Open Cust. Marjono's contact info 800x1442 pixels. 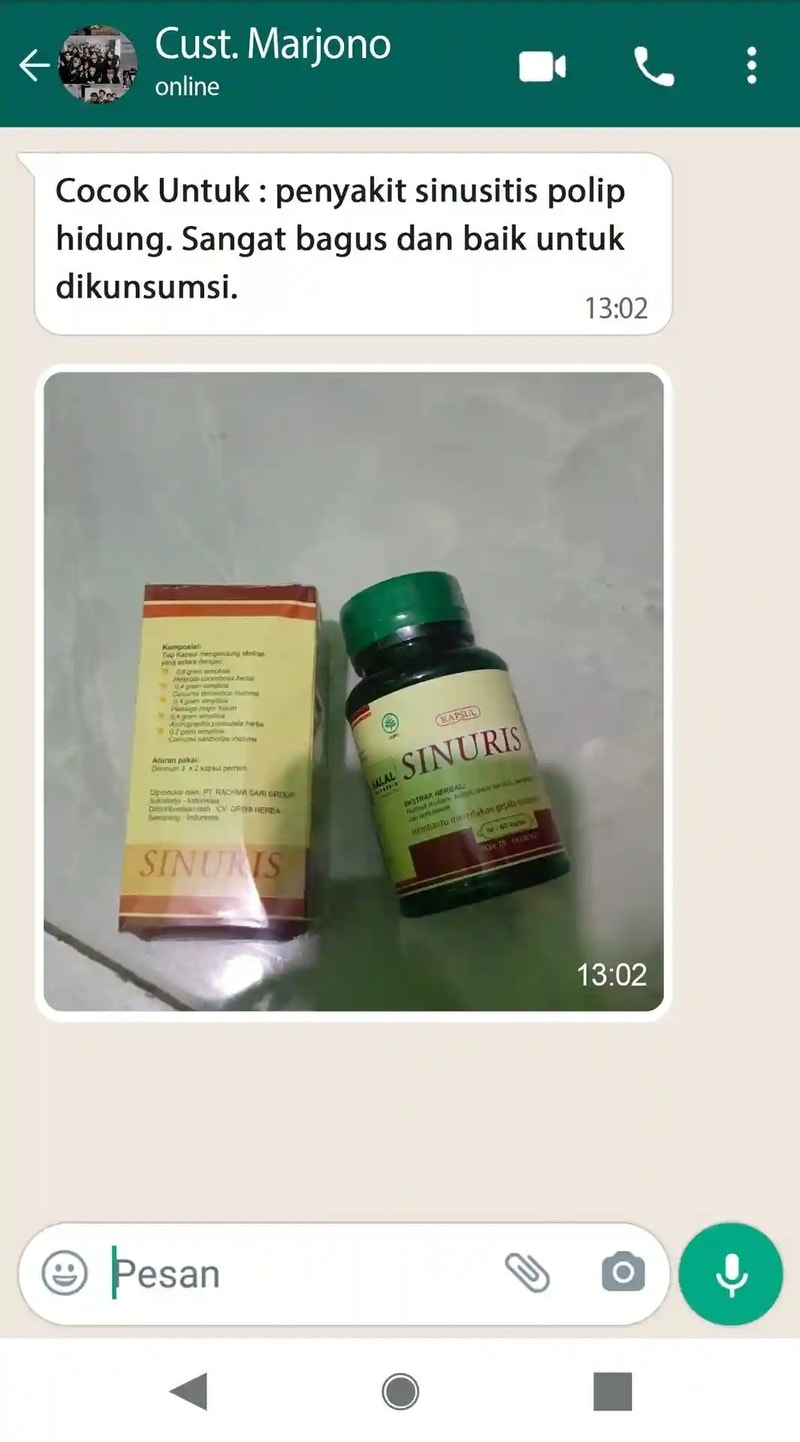point(272,62)
